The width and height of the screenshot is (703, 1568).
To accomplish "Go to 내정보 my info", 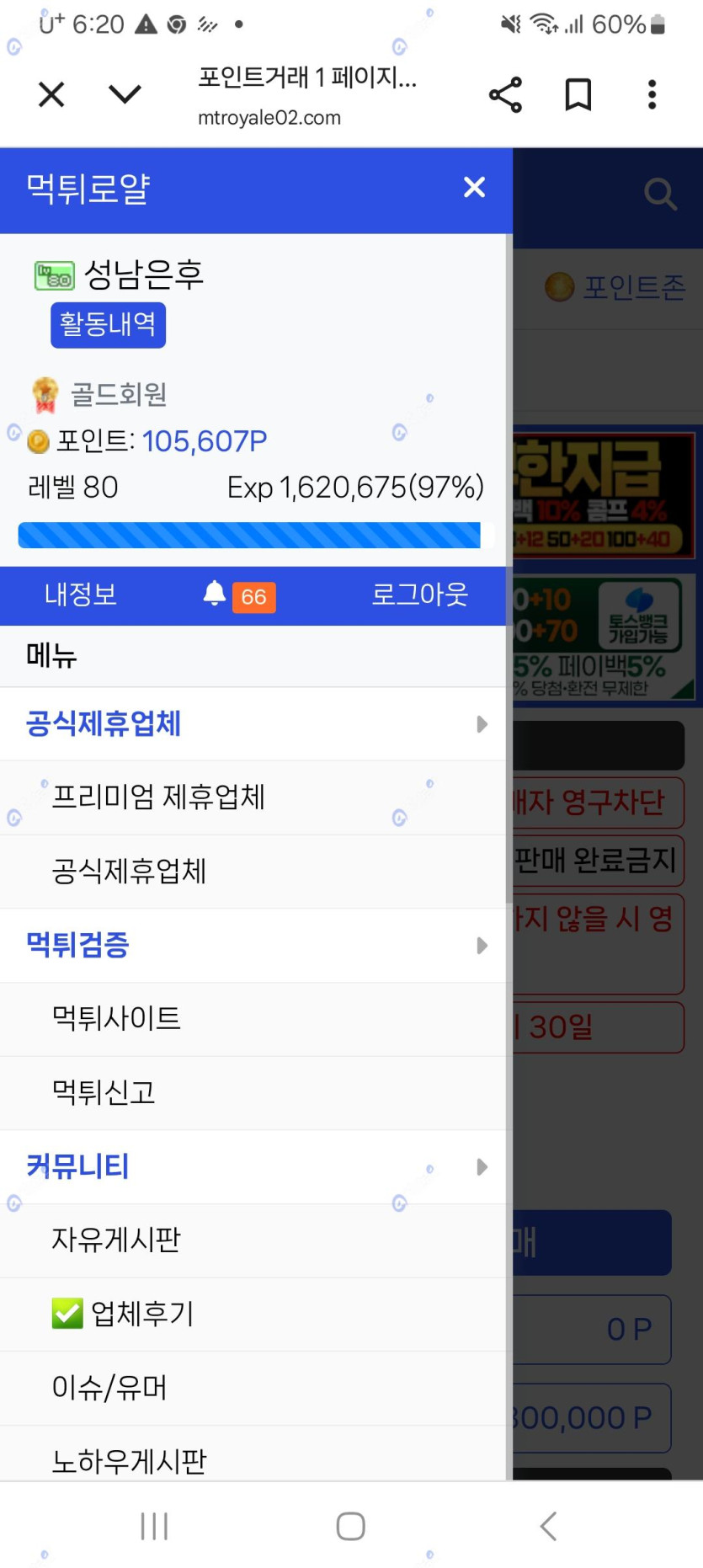I will [x=81, y=595].
